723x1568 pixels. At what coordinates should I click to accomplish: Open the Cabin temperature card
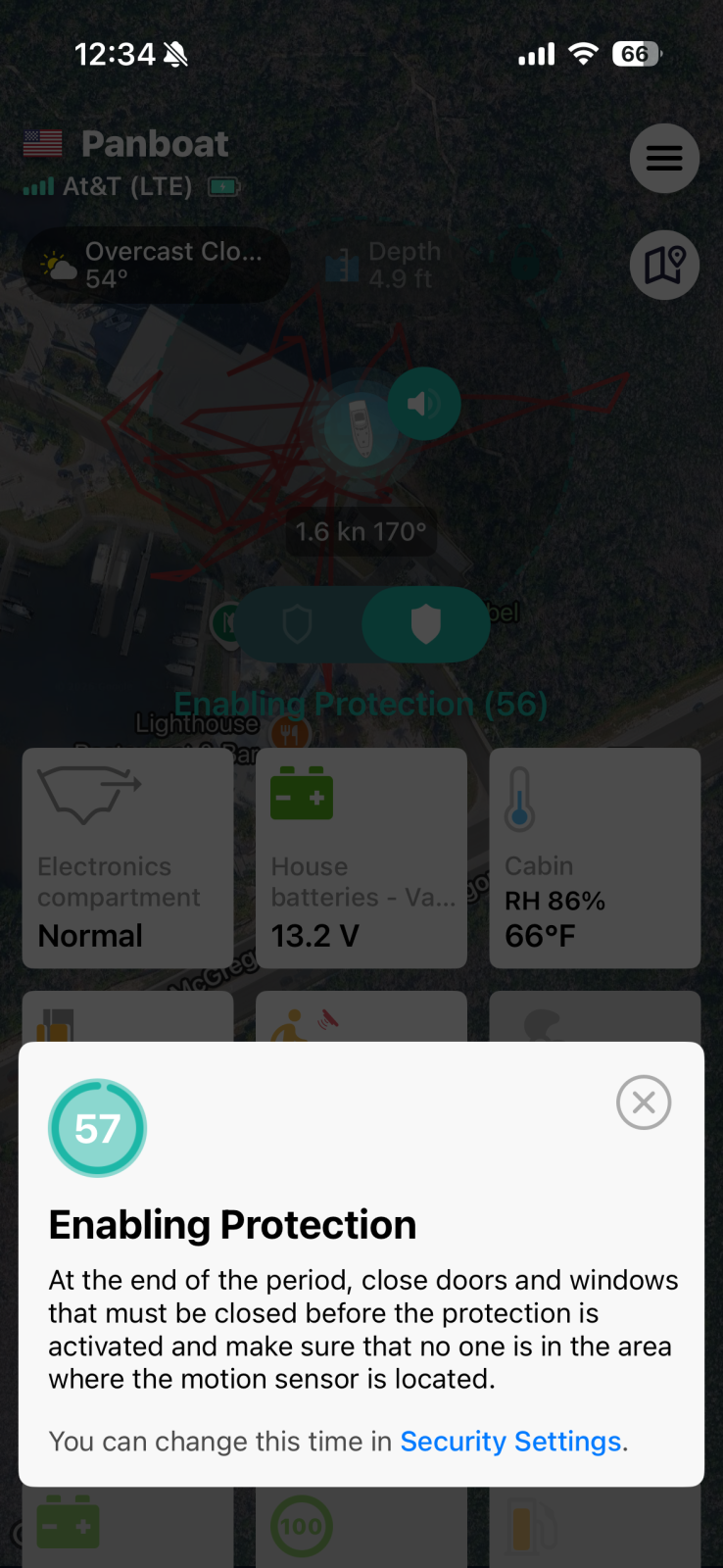594,857
